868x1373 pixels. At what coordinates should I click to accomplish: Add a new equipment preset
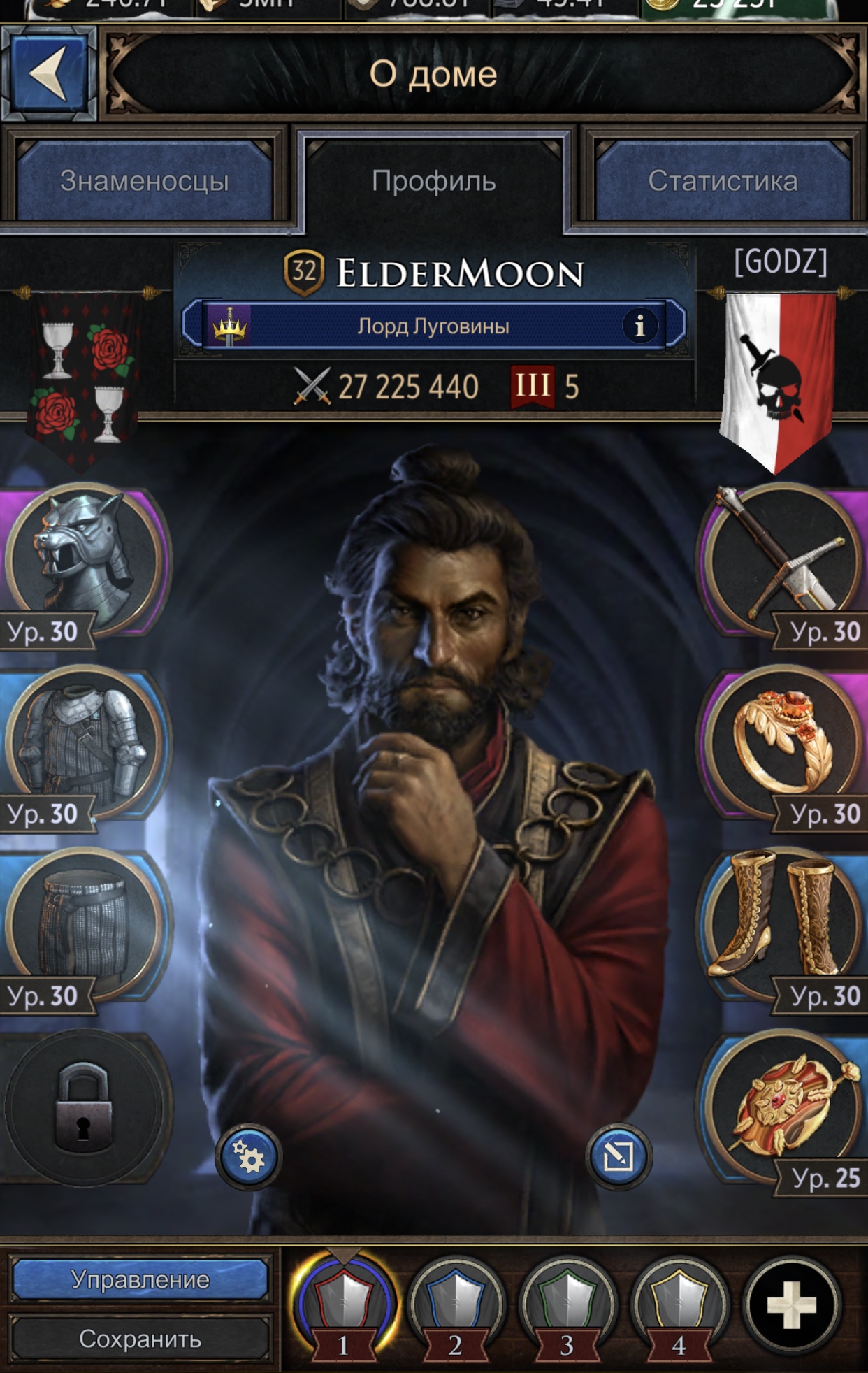click(791, 1305)
